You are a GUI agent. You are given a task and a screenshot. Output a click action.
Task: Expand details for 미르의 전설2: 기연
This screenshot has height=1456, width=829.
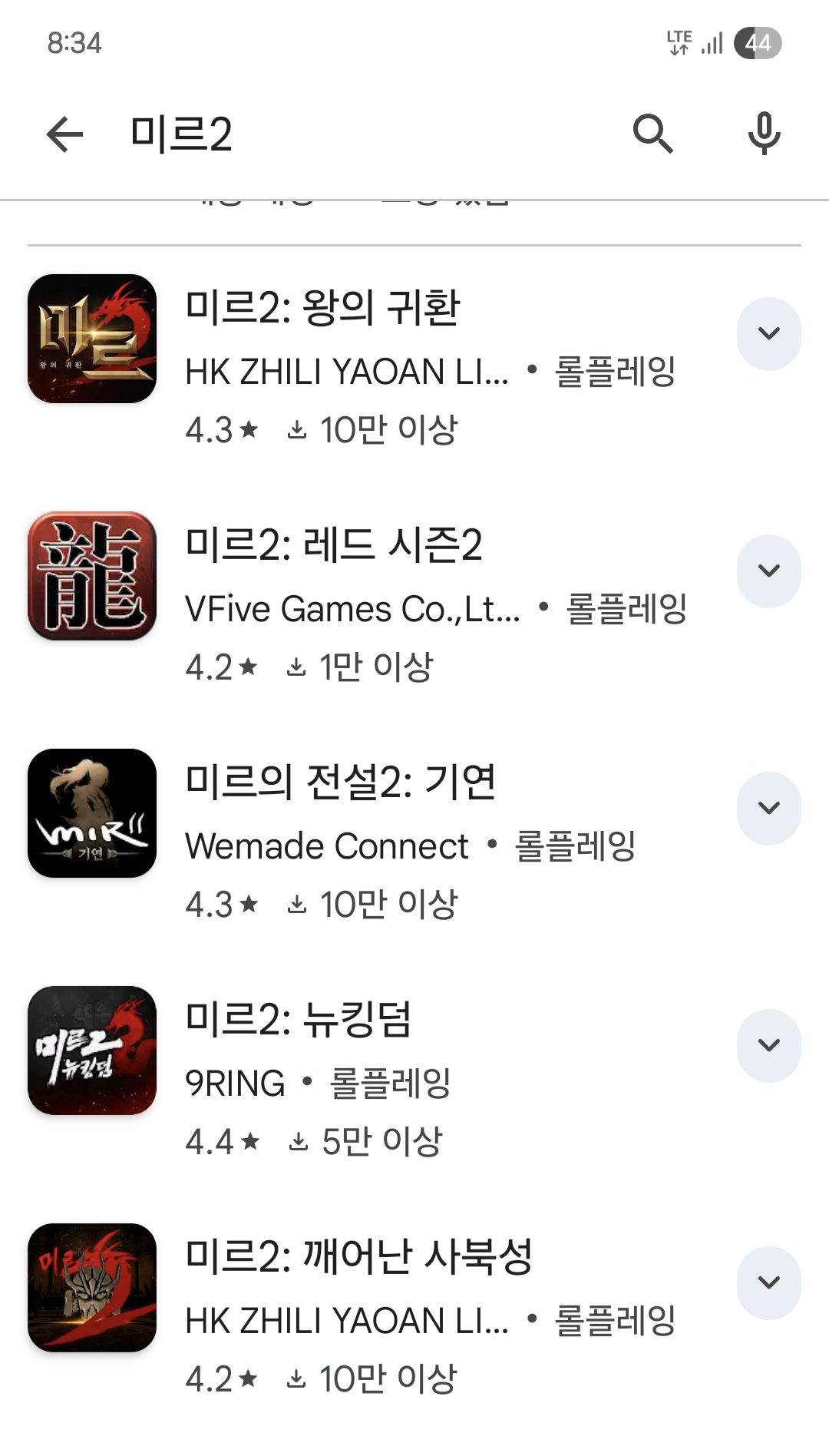pos(768,809)
